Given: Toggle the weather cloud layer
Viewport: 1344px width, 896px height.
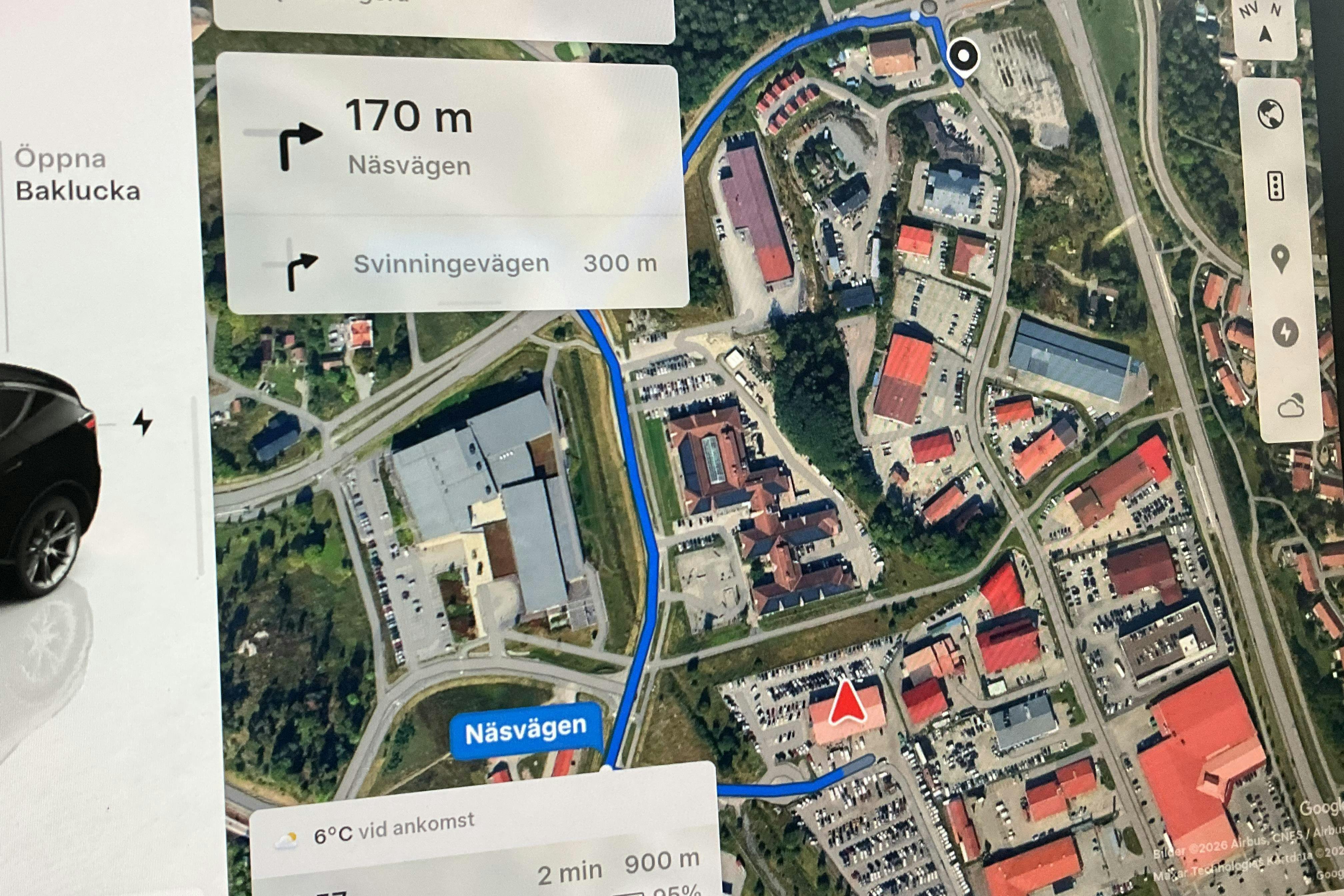Looking at the screenshot, I should pyautogui.click(x=1290, y=407).
